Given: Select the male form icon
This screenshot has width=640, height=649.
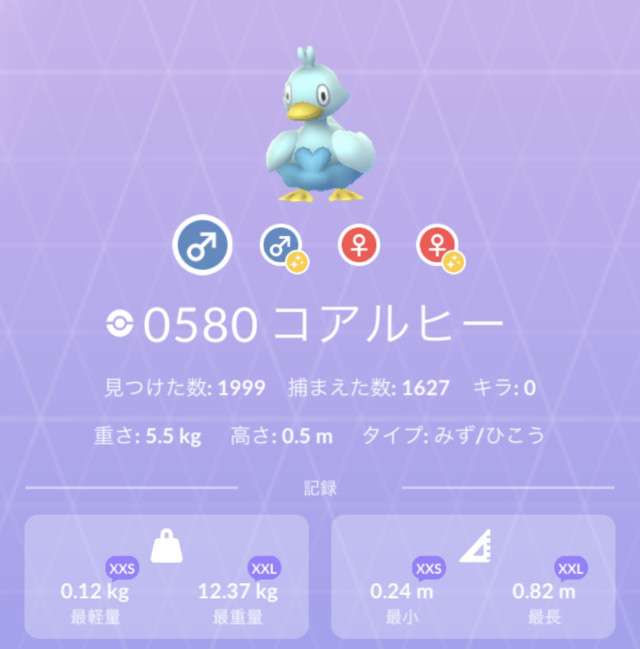Looking at the screenshot, I should pos(202,244).
